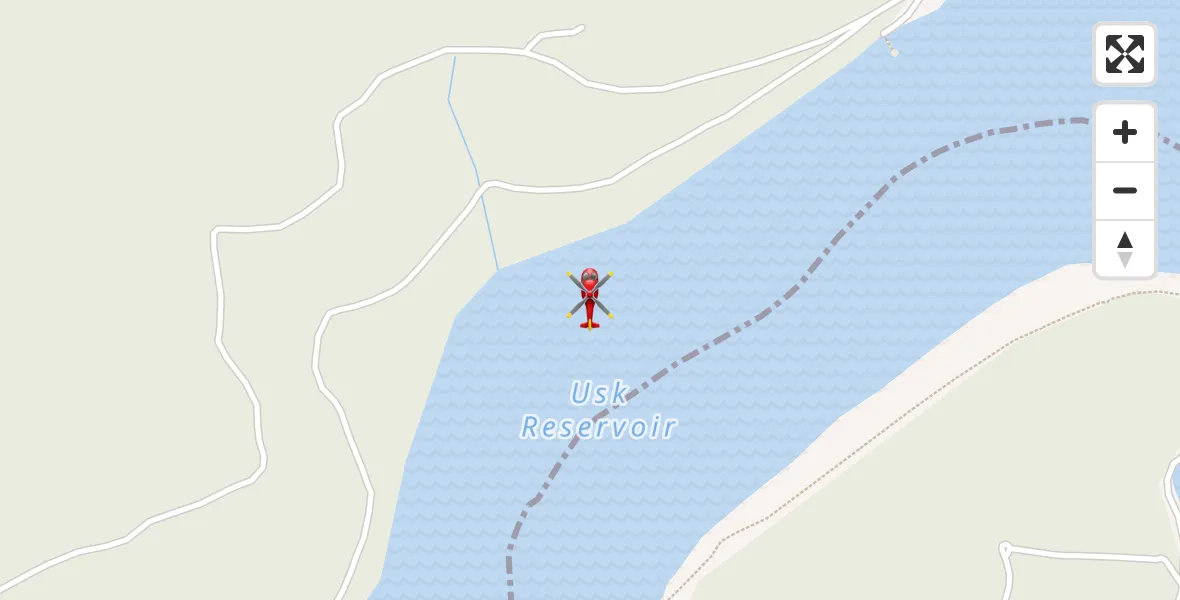Enter fullscreen map view

pos(1125,54)
